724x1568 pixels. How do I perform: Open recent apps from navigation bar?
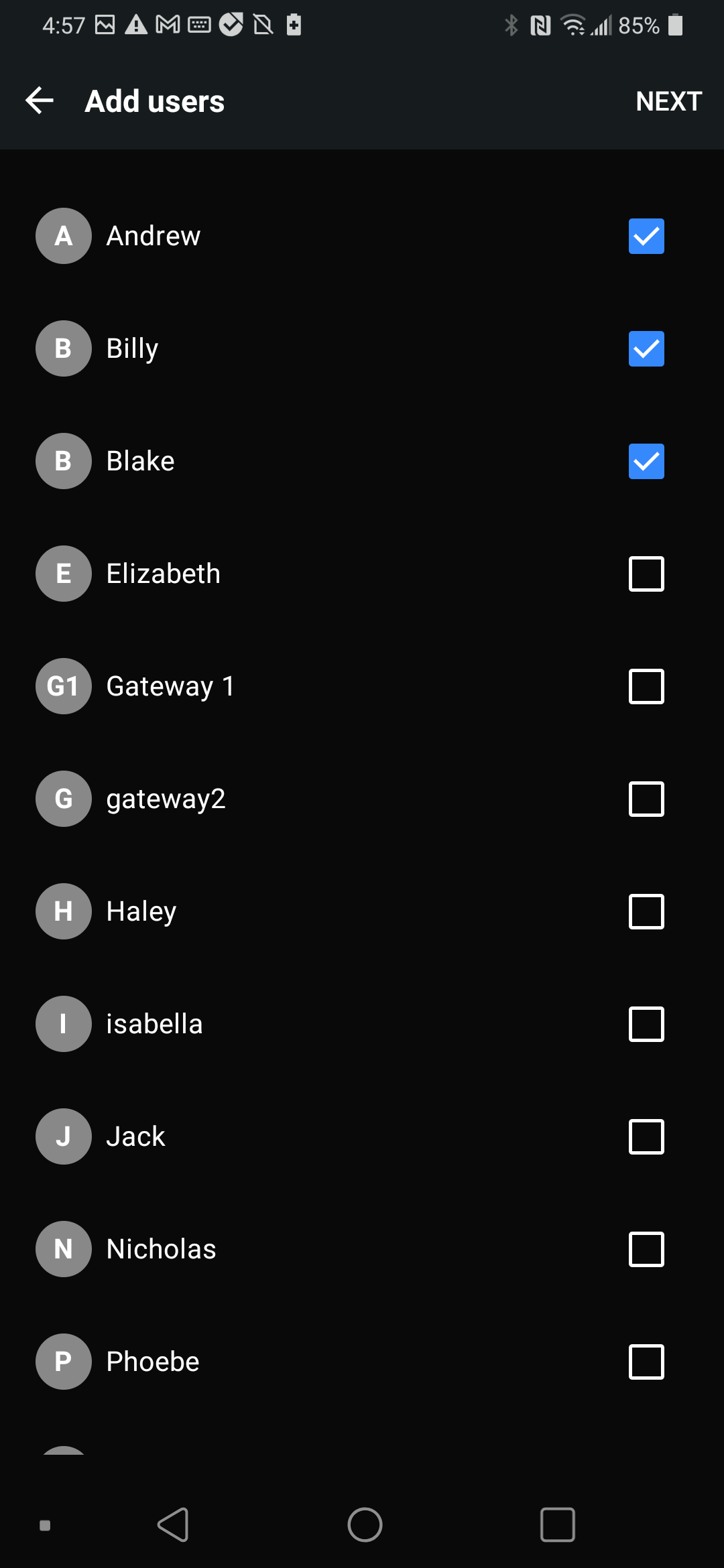tap(557, 1525)
